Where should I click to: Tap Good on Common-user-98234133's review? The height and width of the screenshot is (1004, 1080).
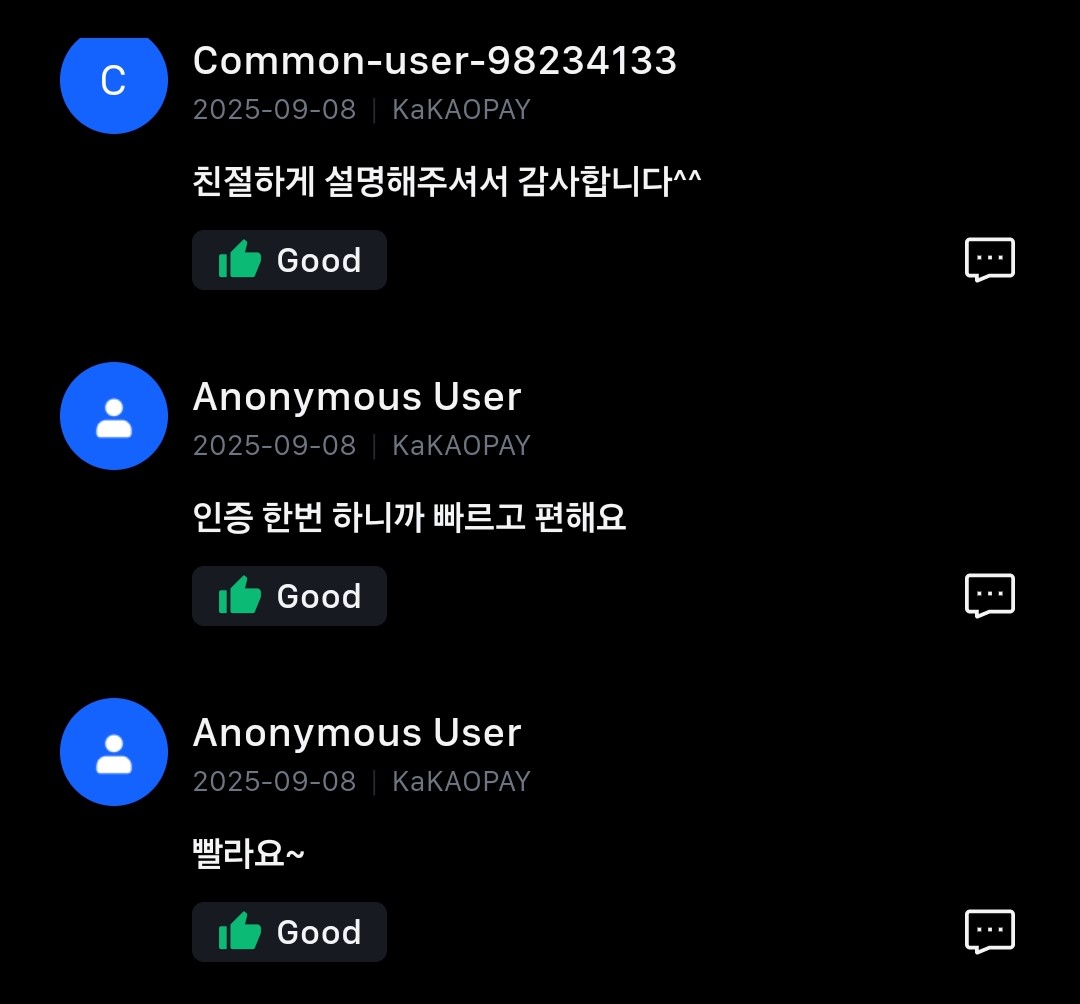click(289, 260)
